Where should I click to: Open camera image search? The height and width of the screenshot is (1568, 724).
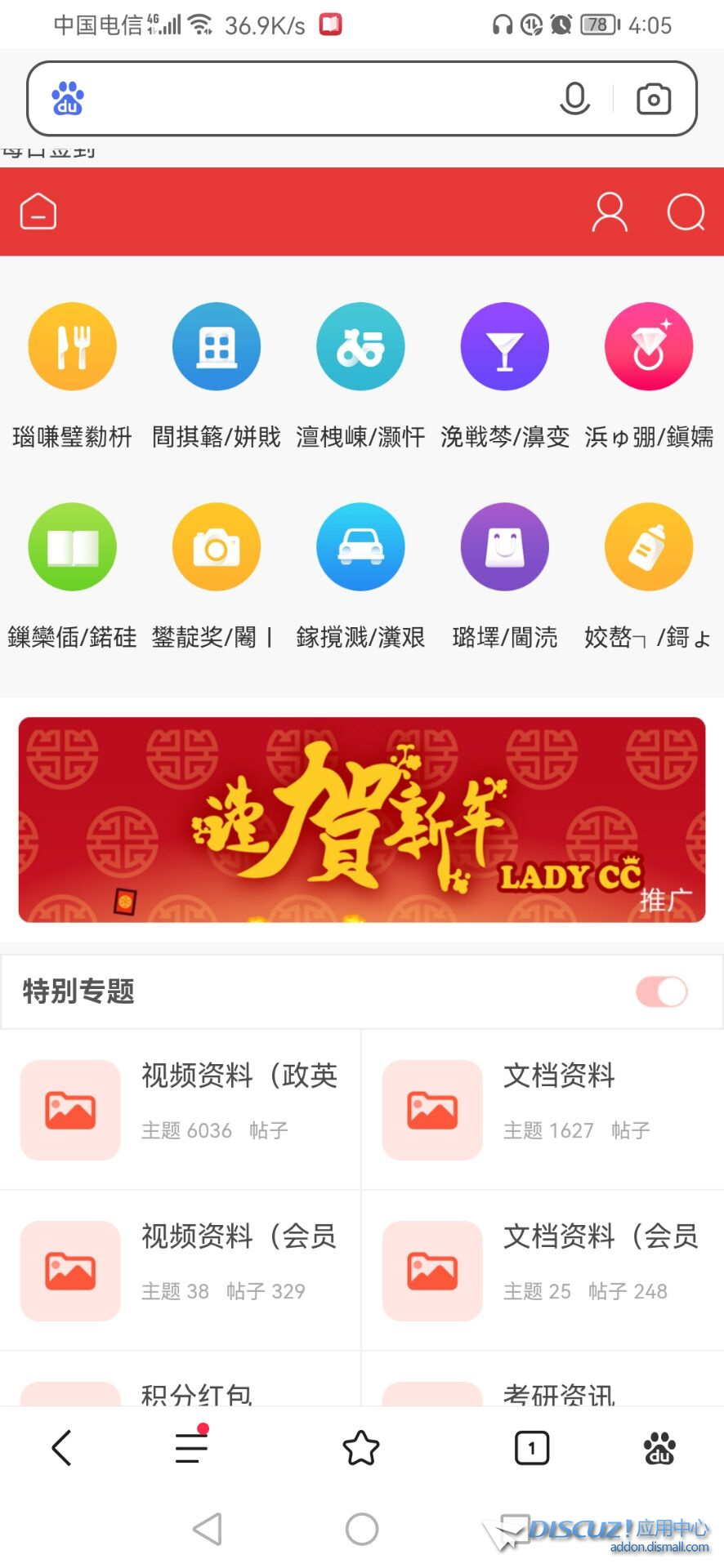[x=654, y=99]
